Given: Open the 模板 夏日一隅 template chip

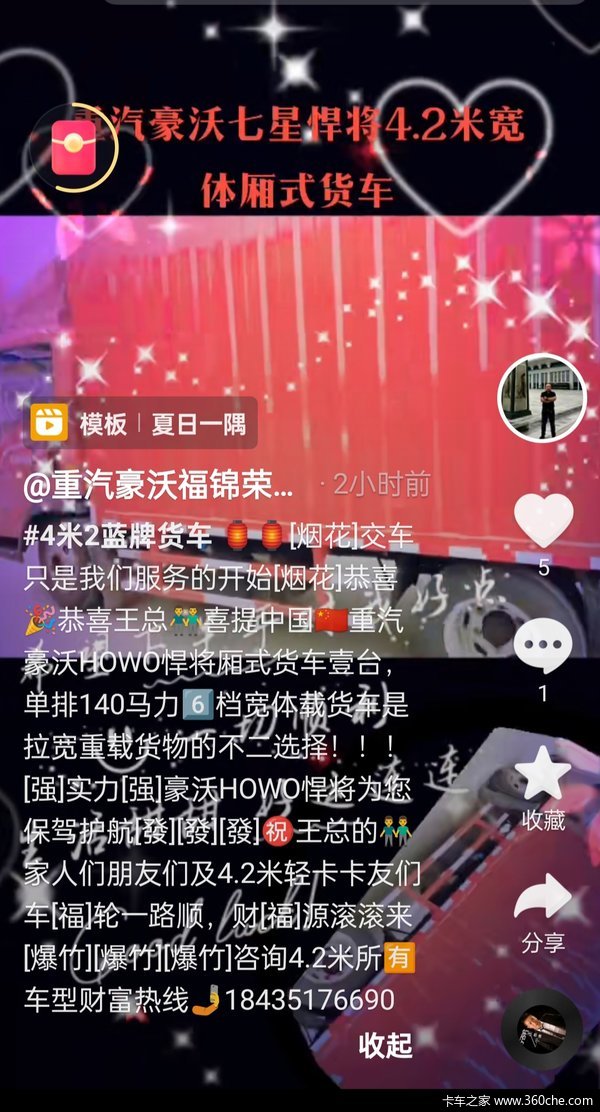Looking at the screenshot, I should point(141,424).
